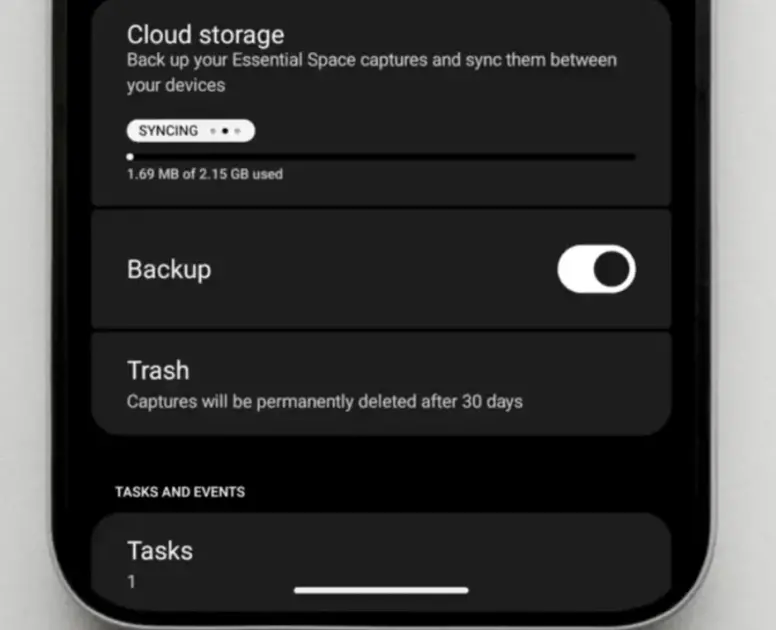
Task: Open Cloud storage details
Action: [x=380, y=60]
